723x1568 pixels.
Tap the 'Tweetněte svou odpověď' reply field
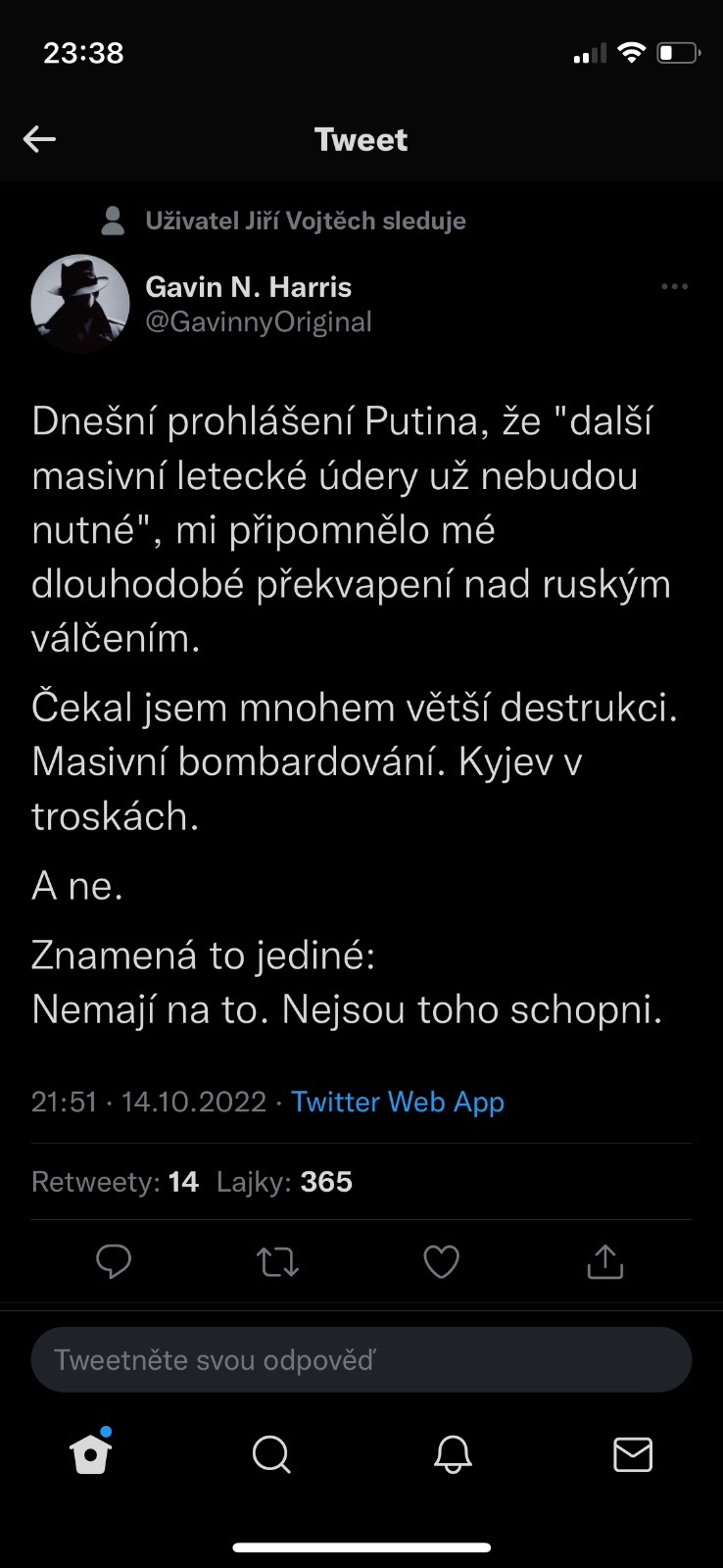coord(361,1360)
